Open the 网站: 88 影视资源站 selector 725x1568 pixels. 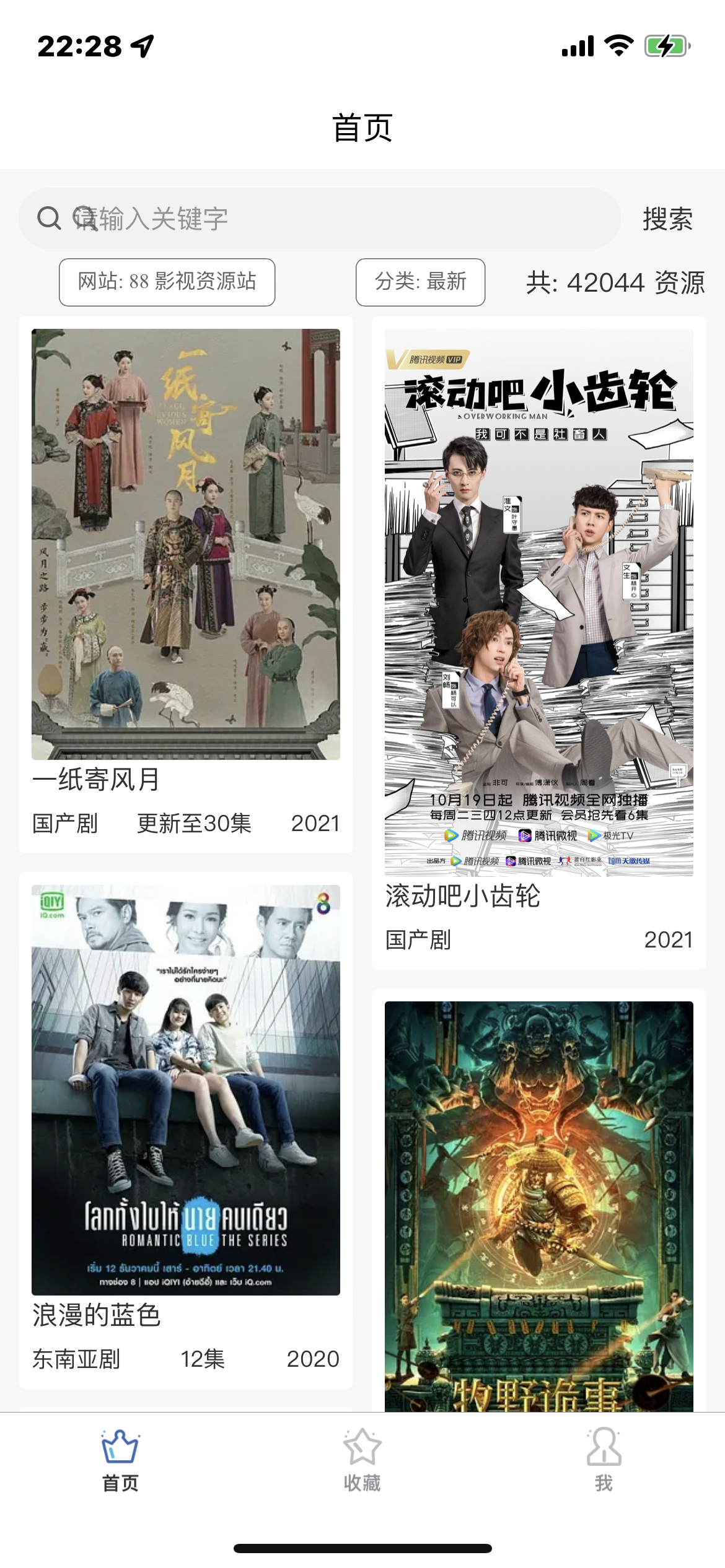(x=167, y=282)
